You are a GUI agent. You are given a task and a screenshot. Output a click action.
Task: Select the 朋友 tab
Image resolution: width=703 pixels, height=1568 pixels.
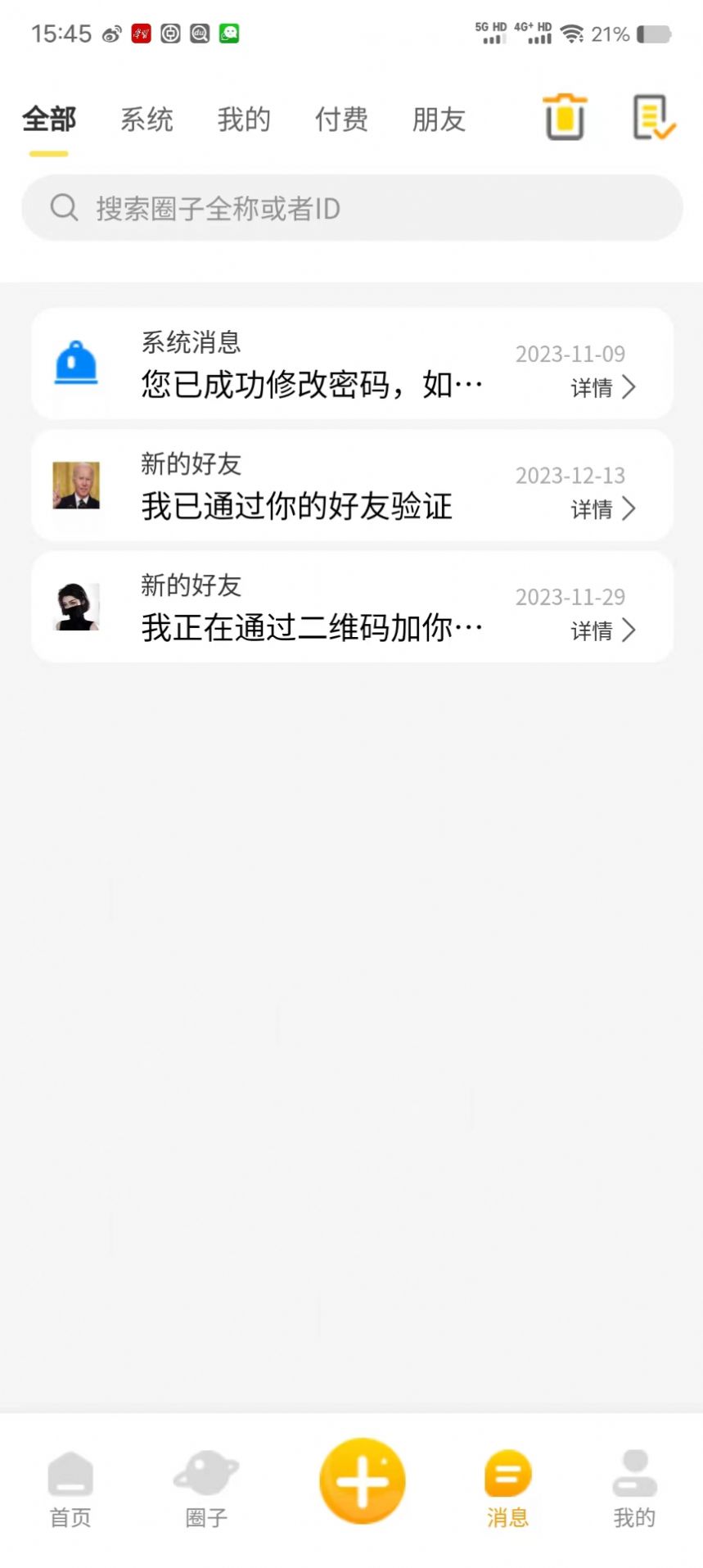(x=439, y=120)
